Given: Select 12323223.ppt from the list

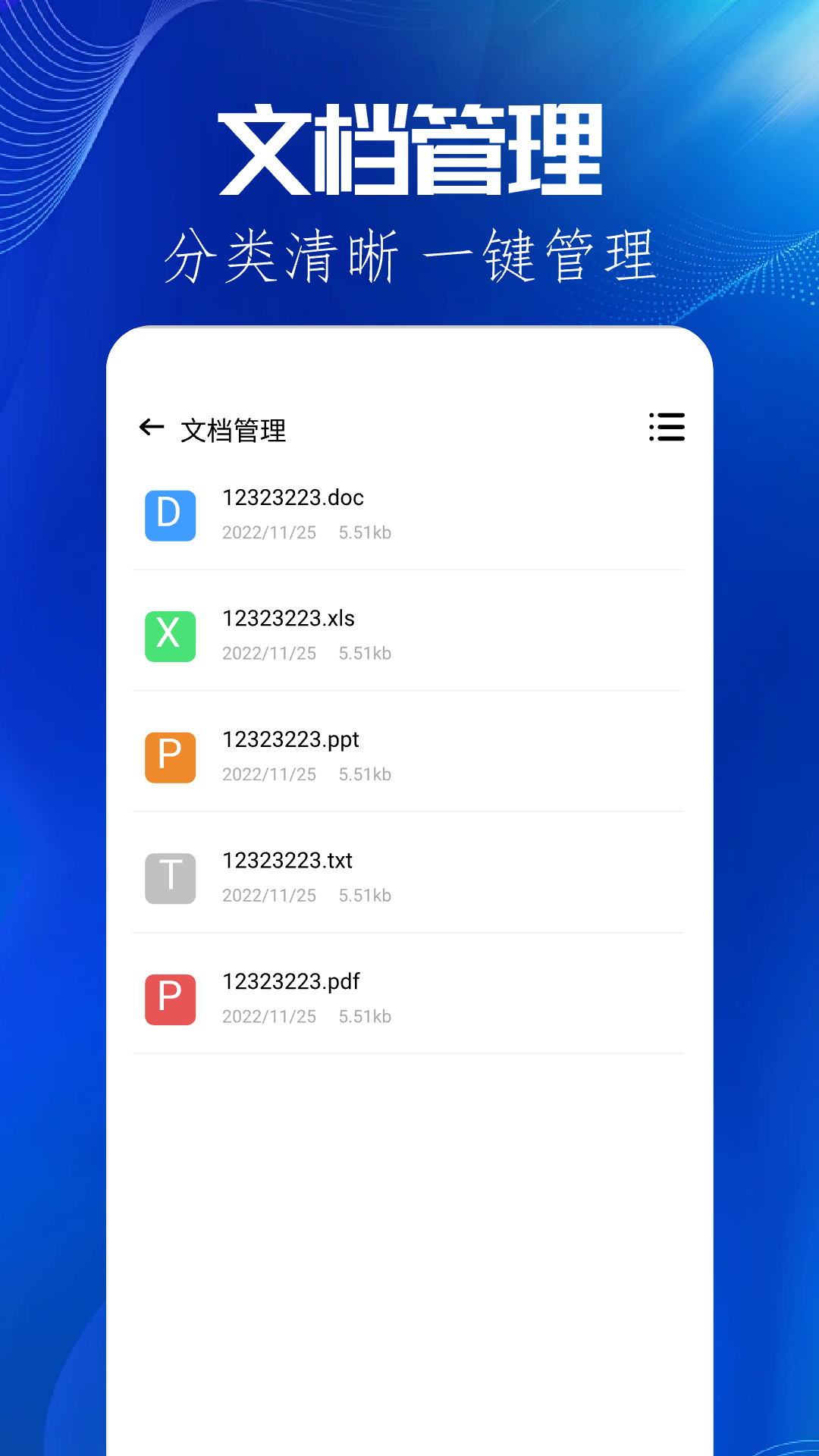Looking at the screenshot, I should 290,740.
